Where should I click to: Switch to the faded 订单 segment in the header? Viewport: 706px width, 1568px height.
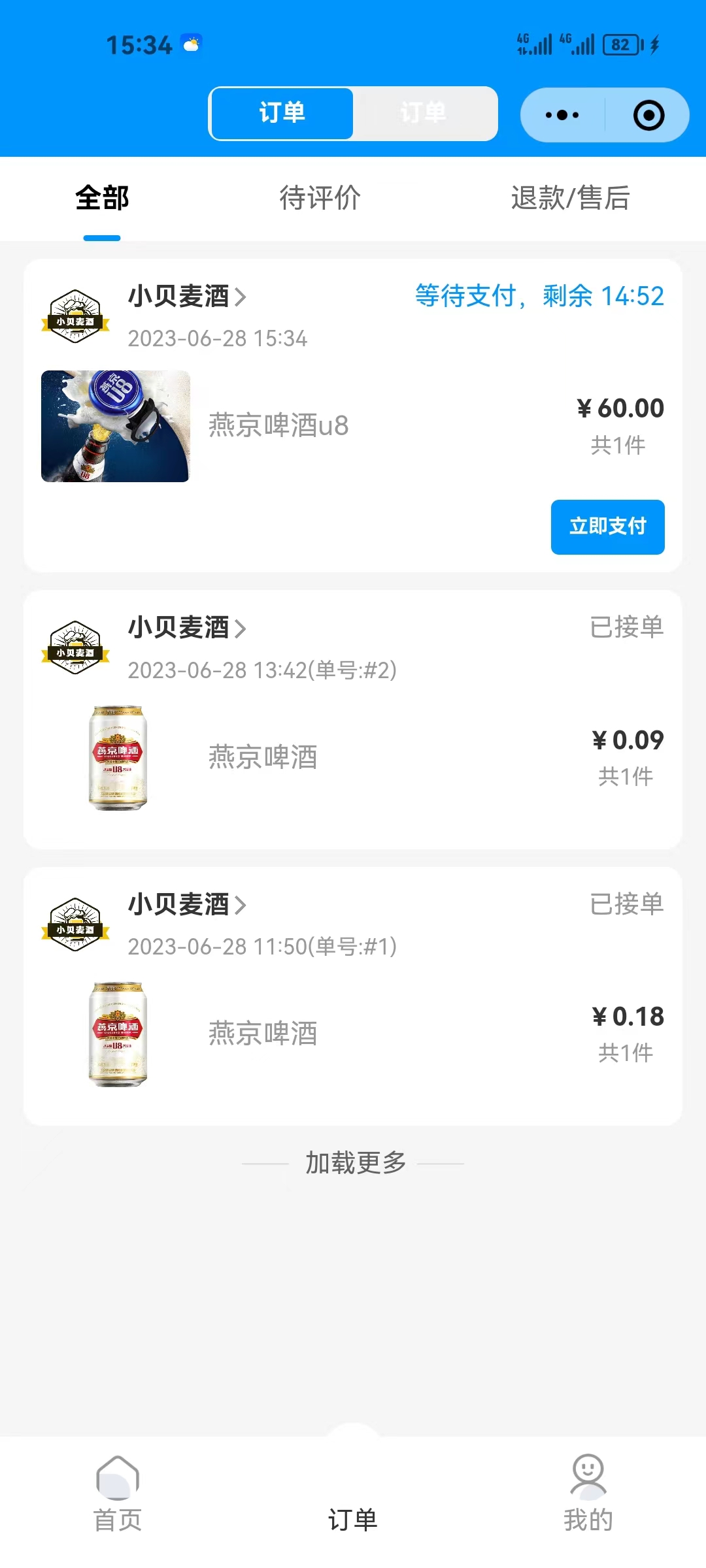[x=424, y=113]
